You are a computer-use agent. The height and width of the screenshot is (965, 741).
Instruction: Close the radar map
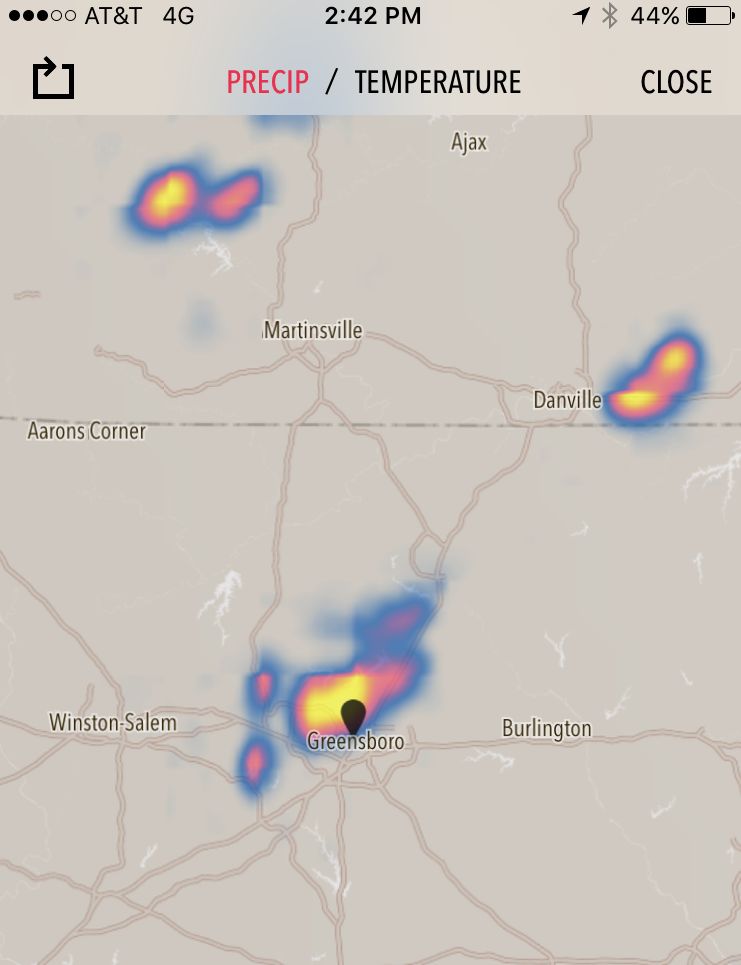[x=676, y=82]
